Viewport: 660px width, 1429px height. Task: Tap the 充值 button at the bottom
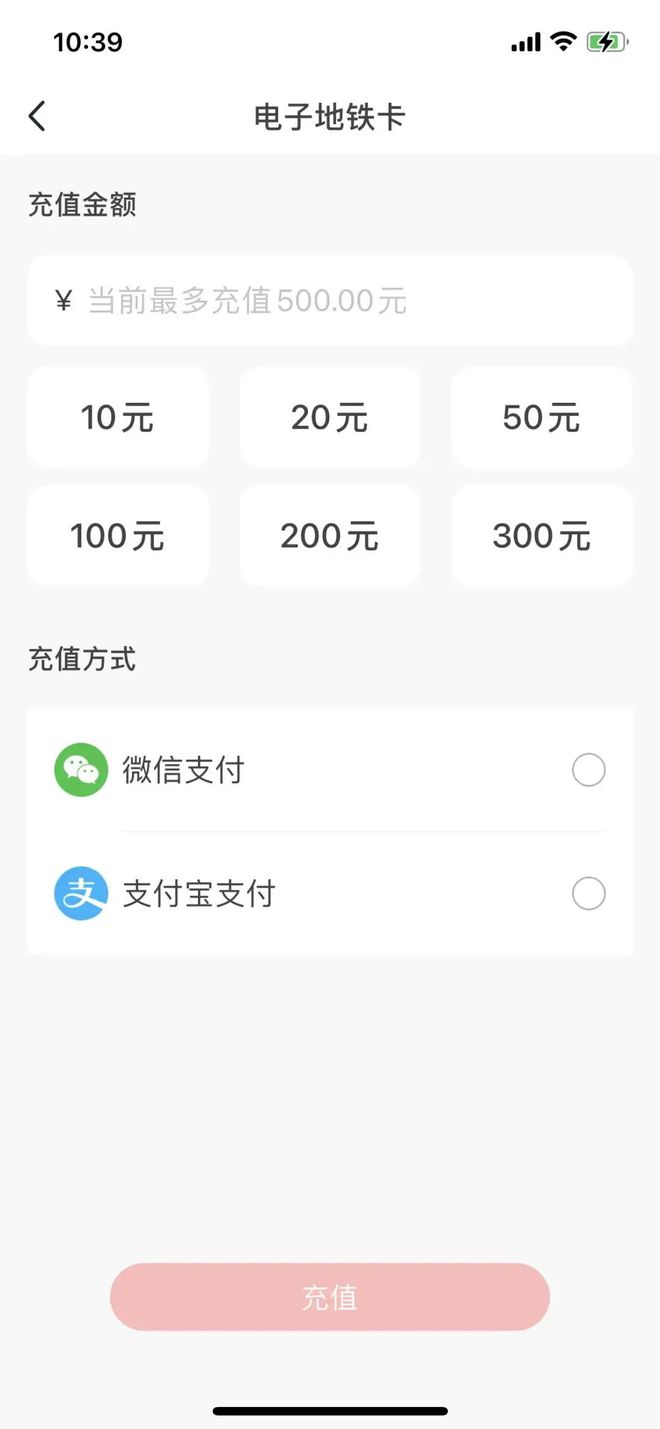pyautogui.click(x=330, y=1297)
